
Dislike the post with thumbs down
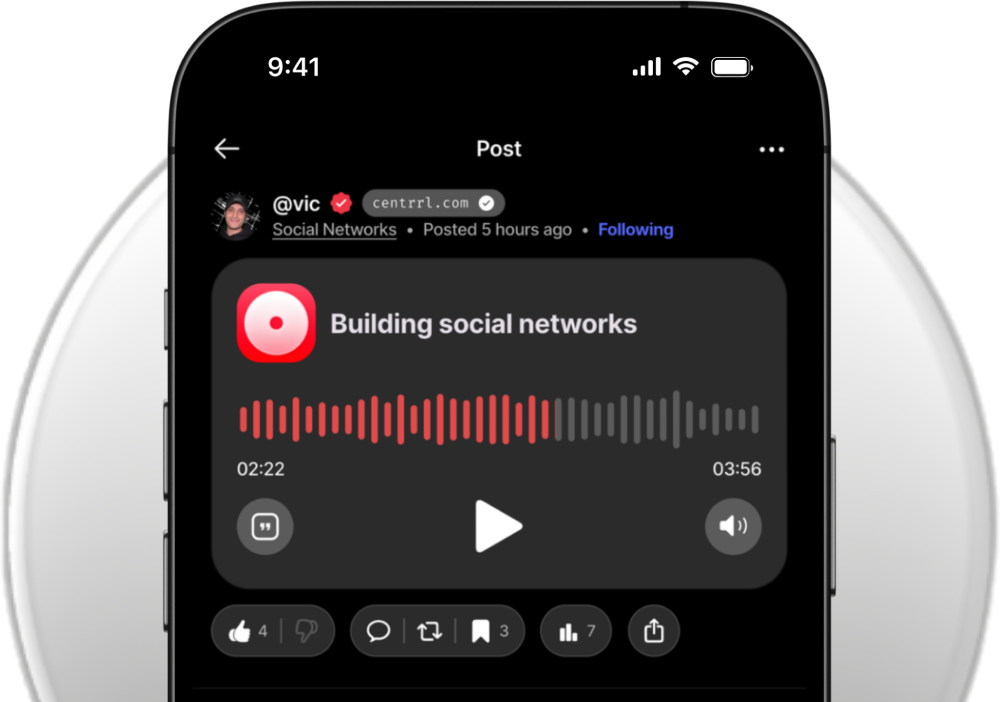click(x=306, y=631)
